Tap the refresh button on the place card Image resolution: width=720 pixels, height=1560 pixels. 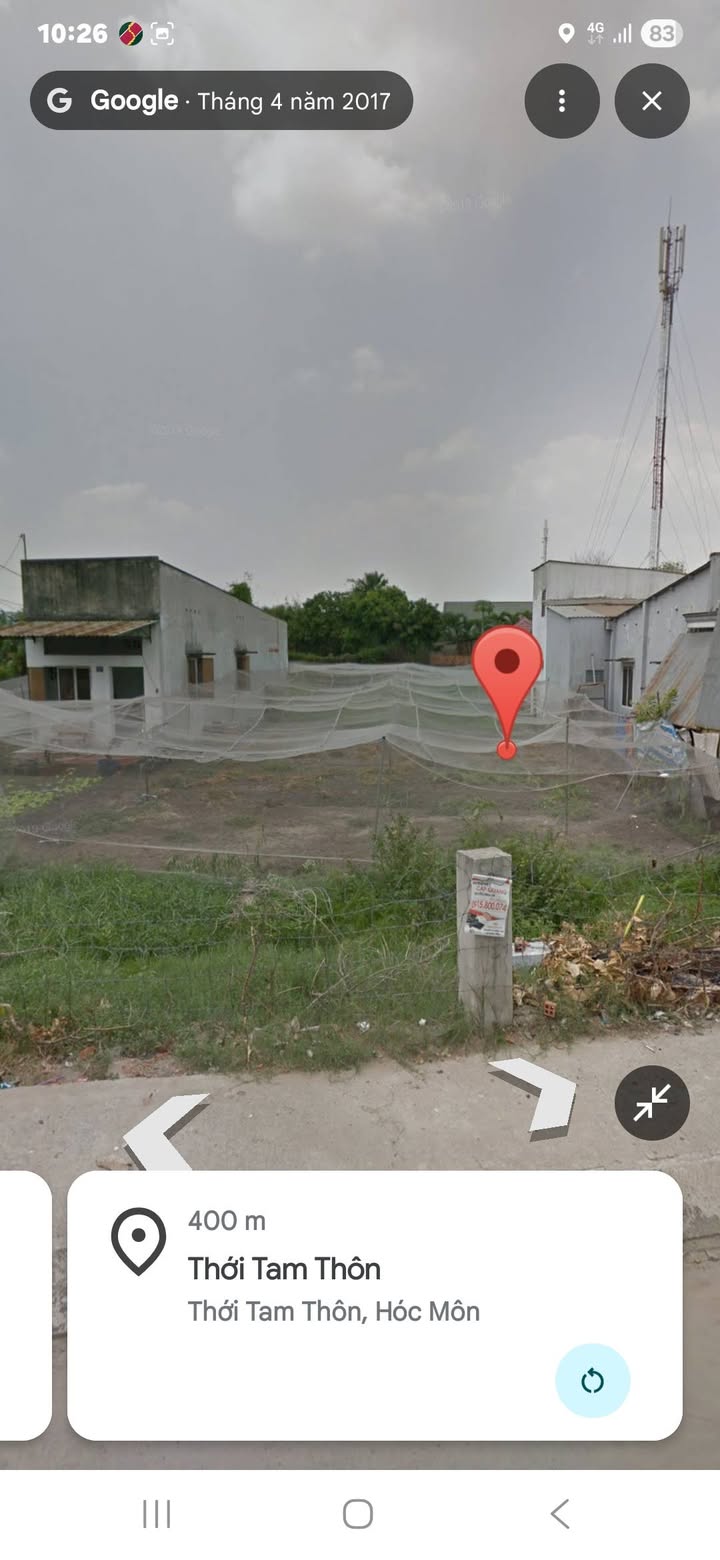coord(593,1381)
